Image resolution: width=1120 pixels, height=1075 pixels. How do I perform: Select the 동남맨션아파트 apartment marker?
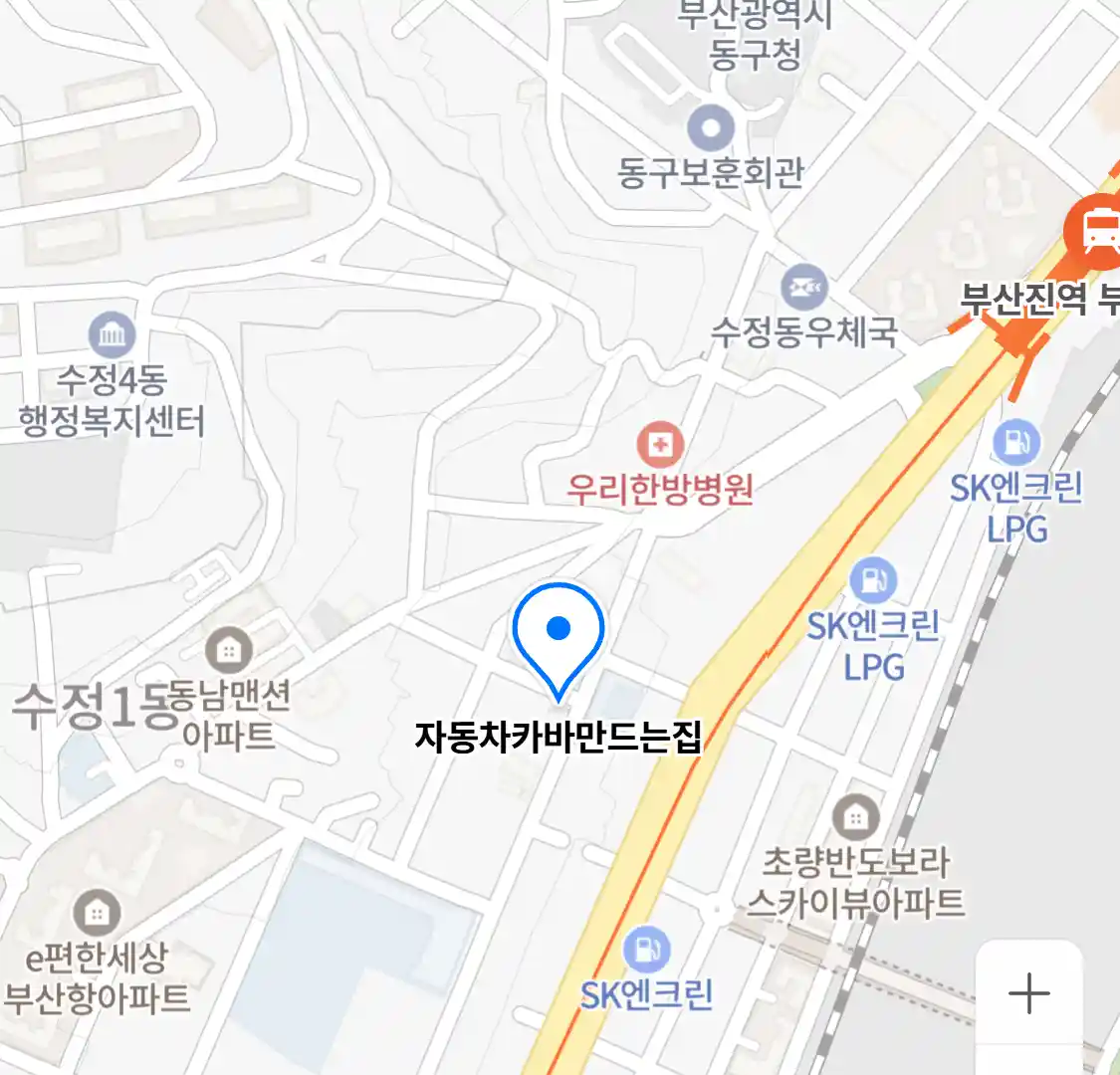click(229, 651)
